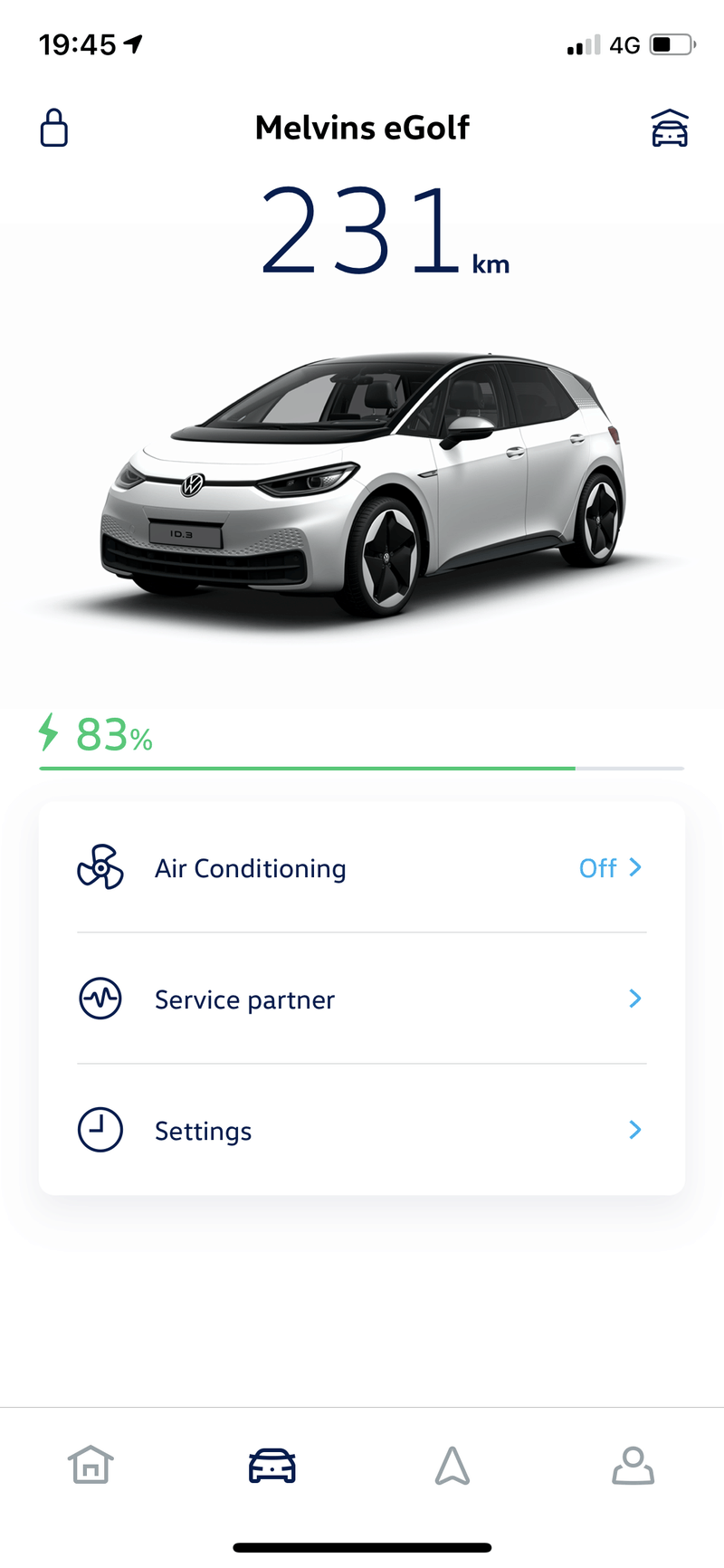Image resolution: width=724 pixels, height=1568 pixels.
Task: Select the vehicle tab
Action: pyautogui.click(x=271, y=1465)
